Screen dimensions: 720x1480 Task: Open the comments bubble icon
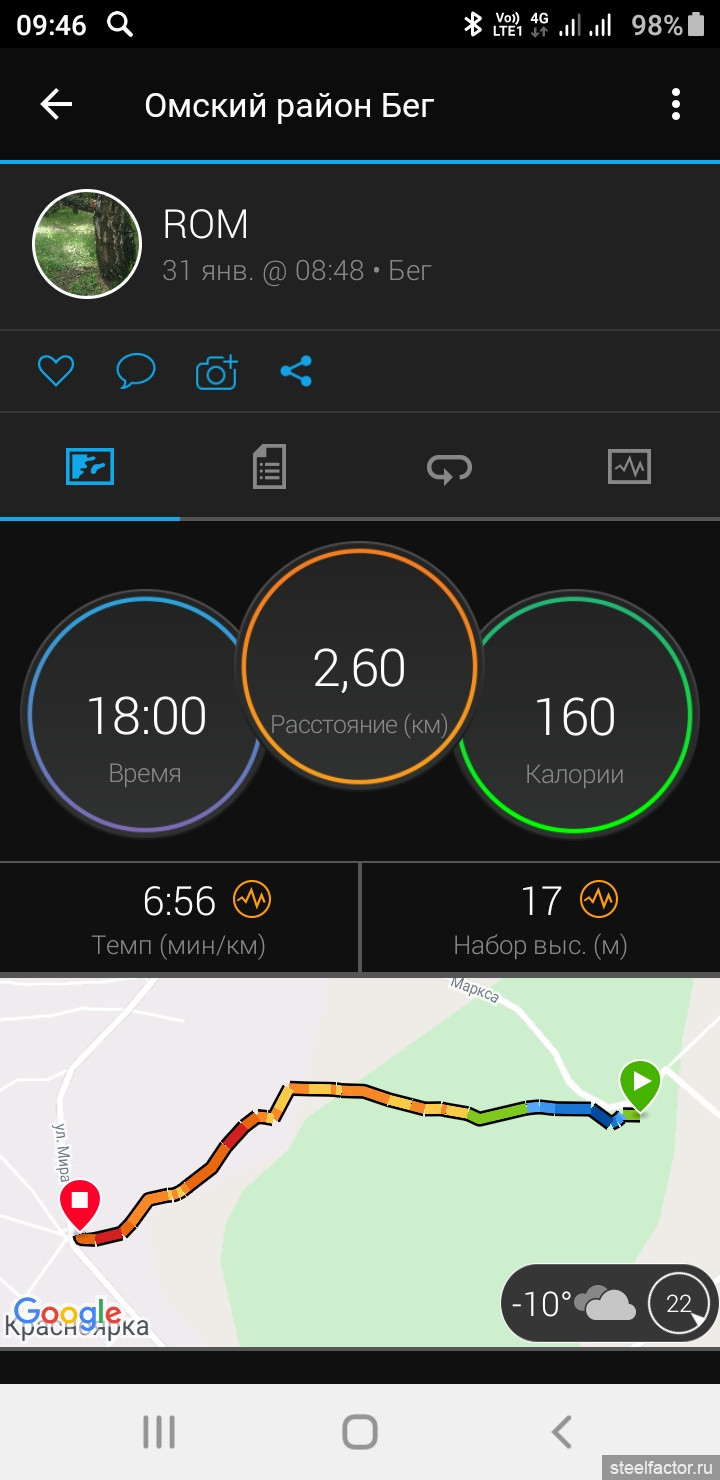coord(136,372)
